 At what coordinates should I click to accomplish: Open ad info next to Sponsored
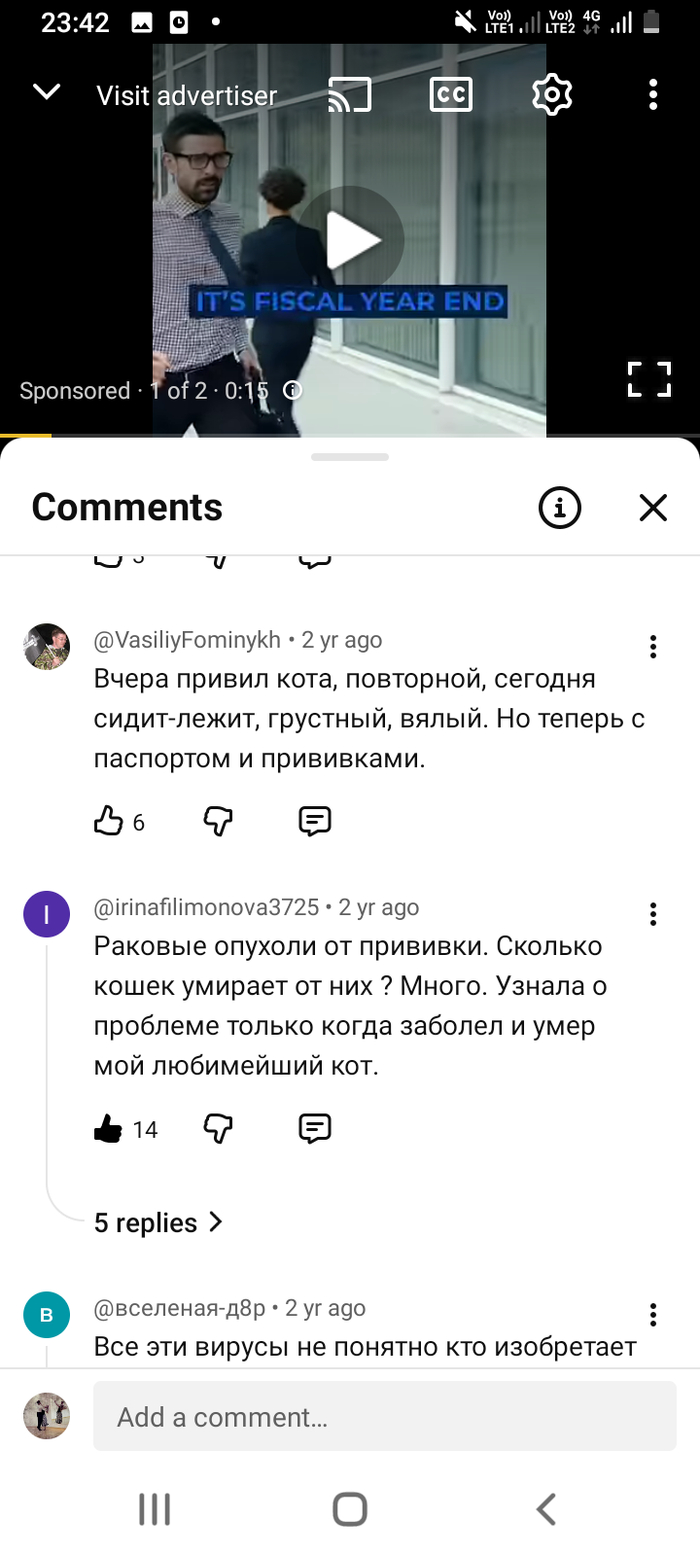click(x=293, y=391)
